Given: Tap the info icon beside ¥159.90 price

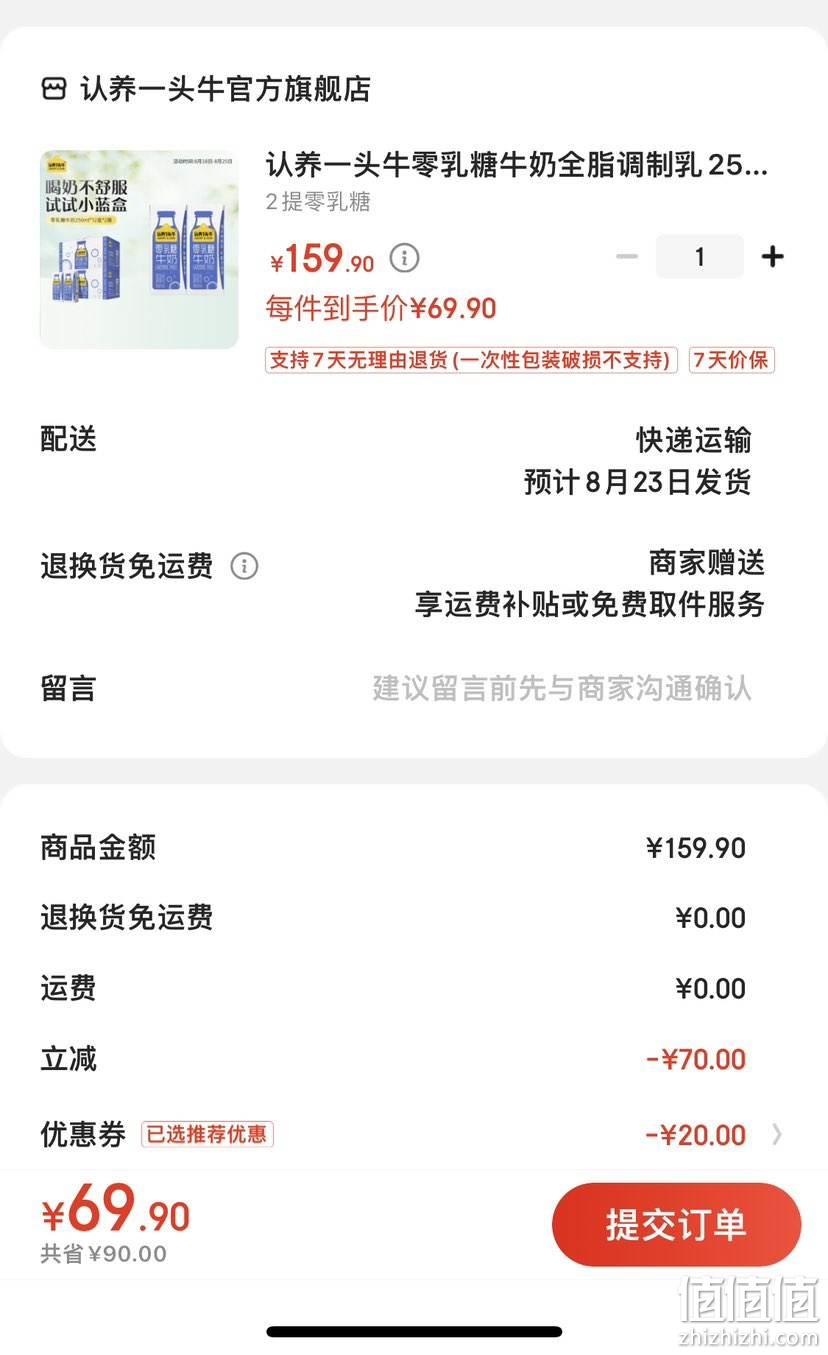Looking at the screenshot, I should [404, 258].
